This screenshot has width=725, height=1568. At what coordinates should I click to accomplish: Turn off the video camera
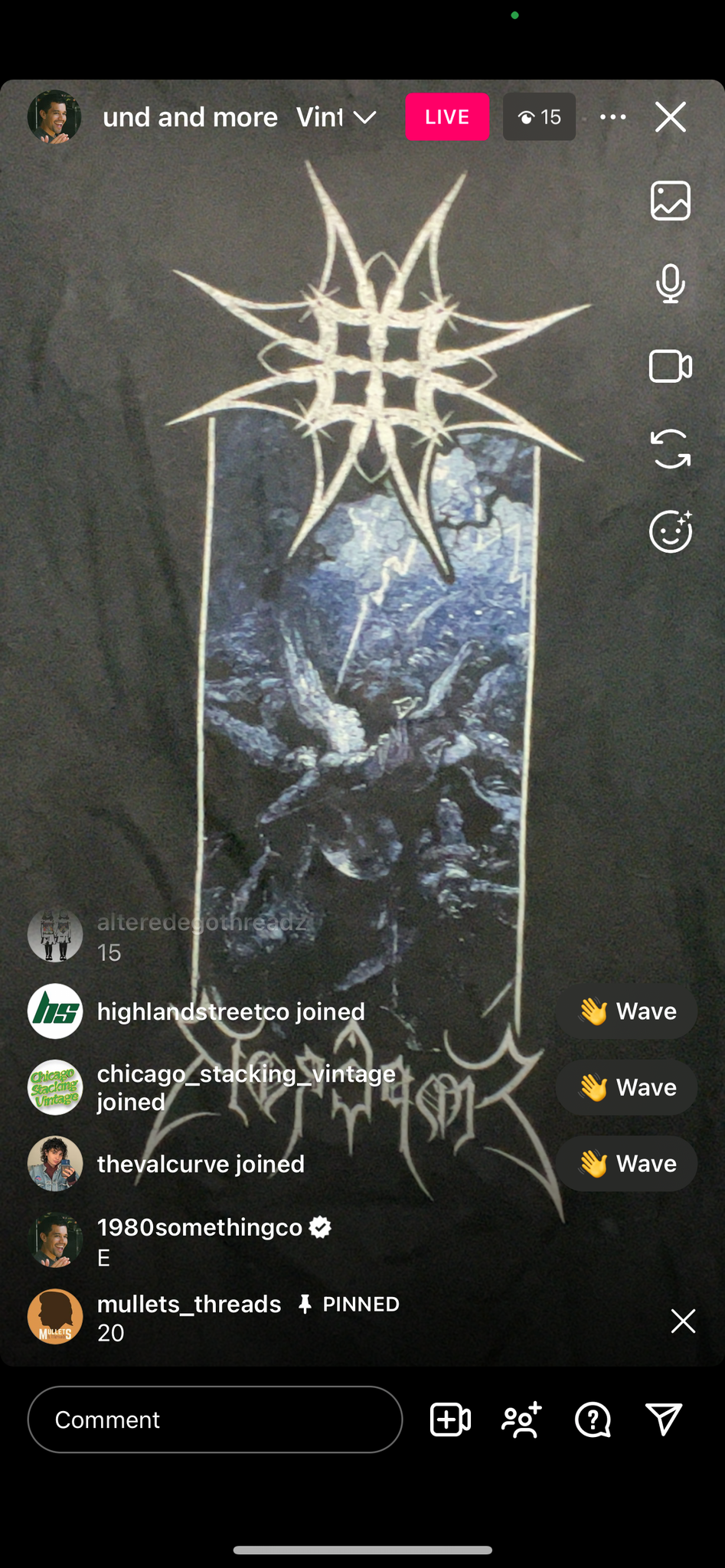670,366
